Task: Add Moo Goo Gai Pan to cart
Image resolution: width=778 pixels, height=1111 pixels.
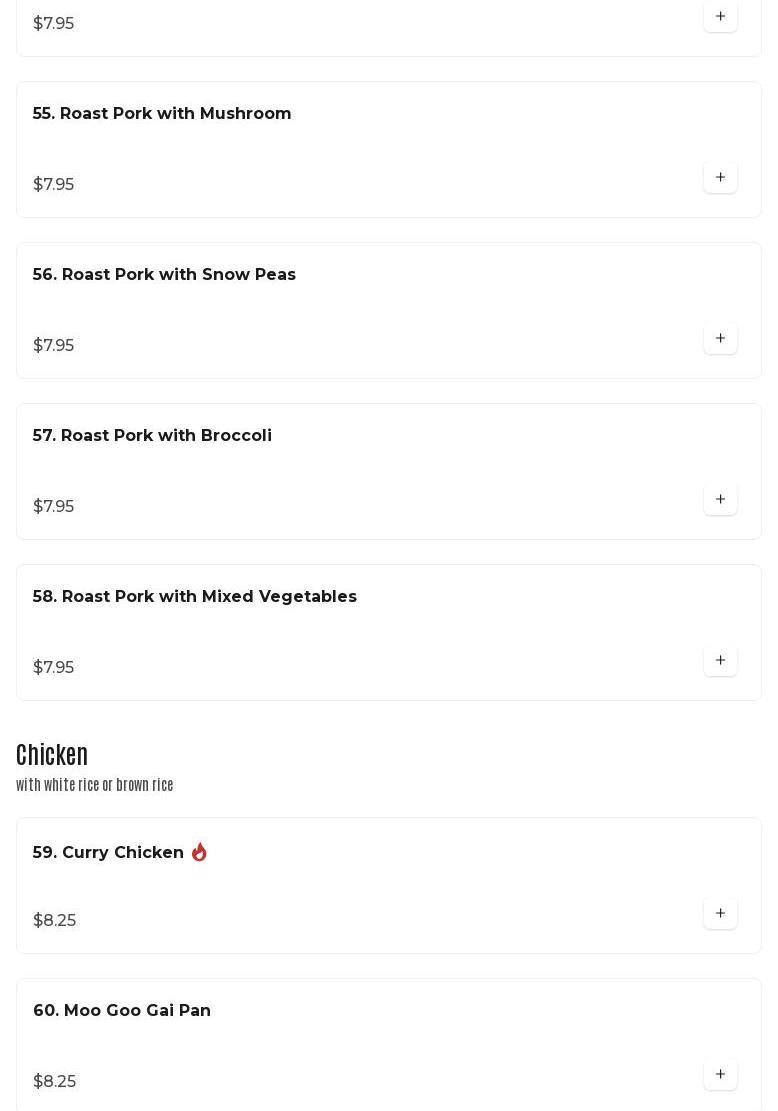Action: [720, 1075]
